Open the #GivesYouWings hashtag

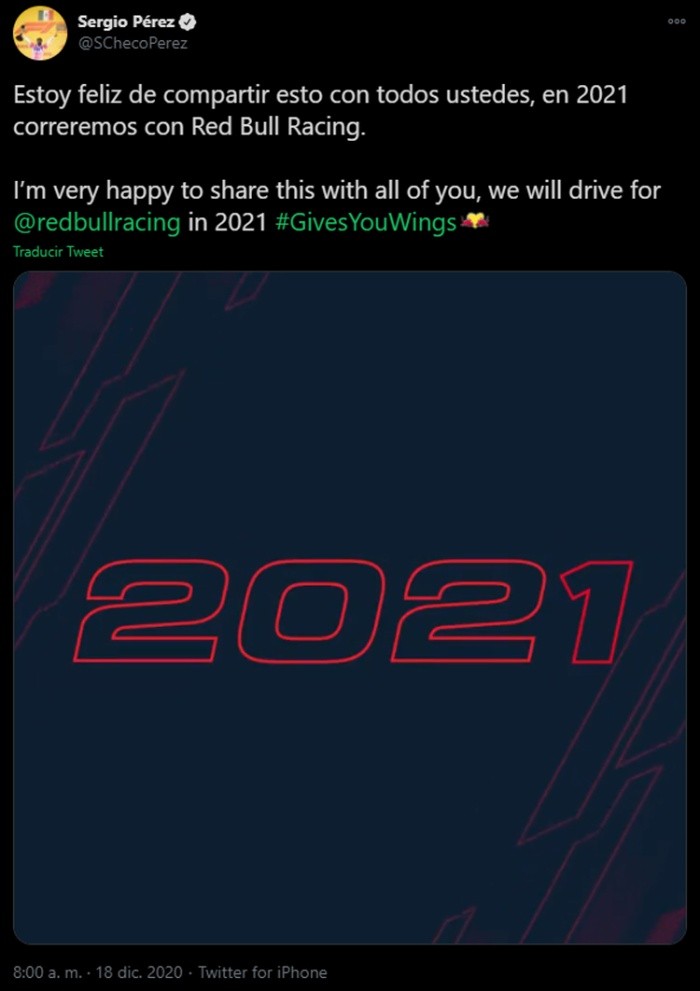pyautogui.click(x=365, y=222)
